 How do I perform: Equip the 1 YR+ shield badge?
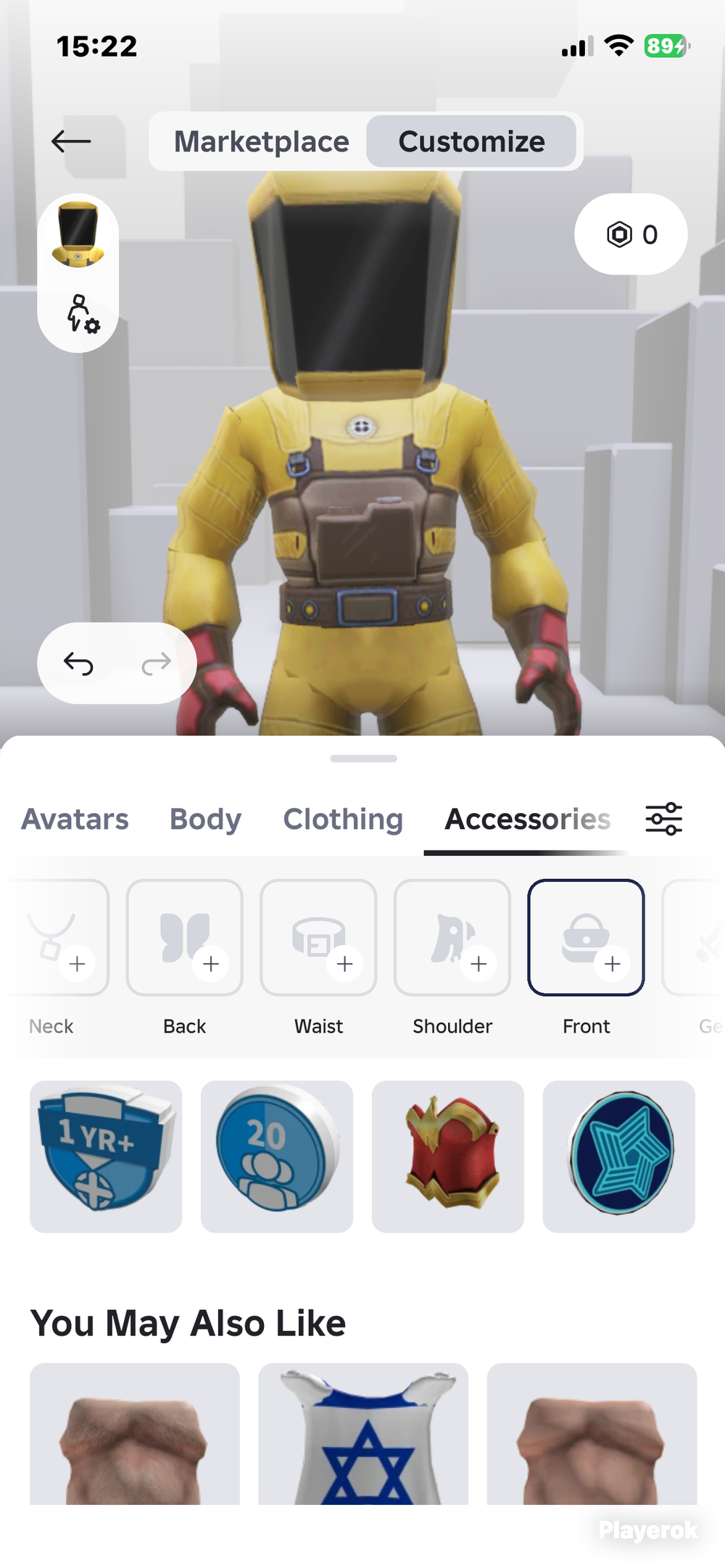pyautogui.click(x=106, y=1156)
